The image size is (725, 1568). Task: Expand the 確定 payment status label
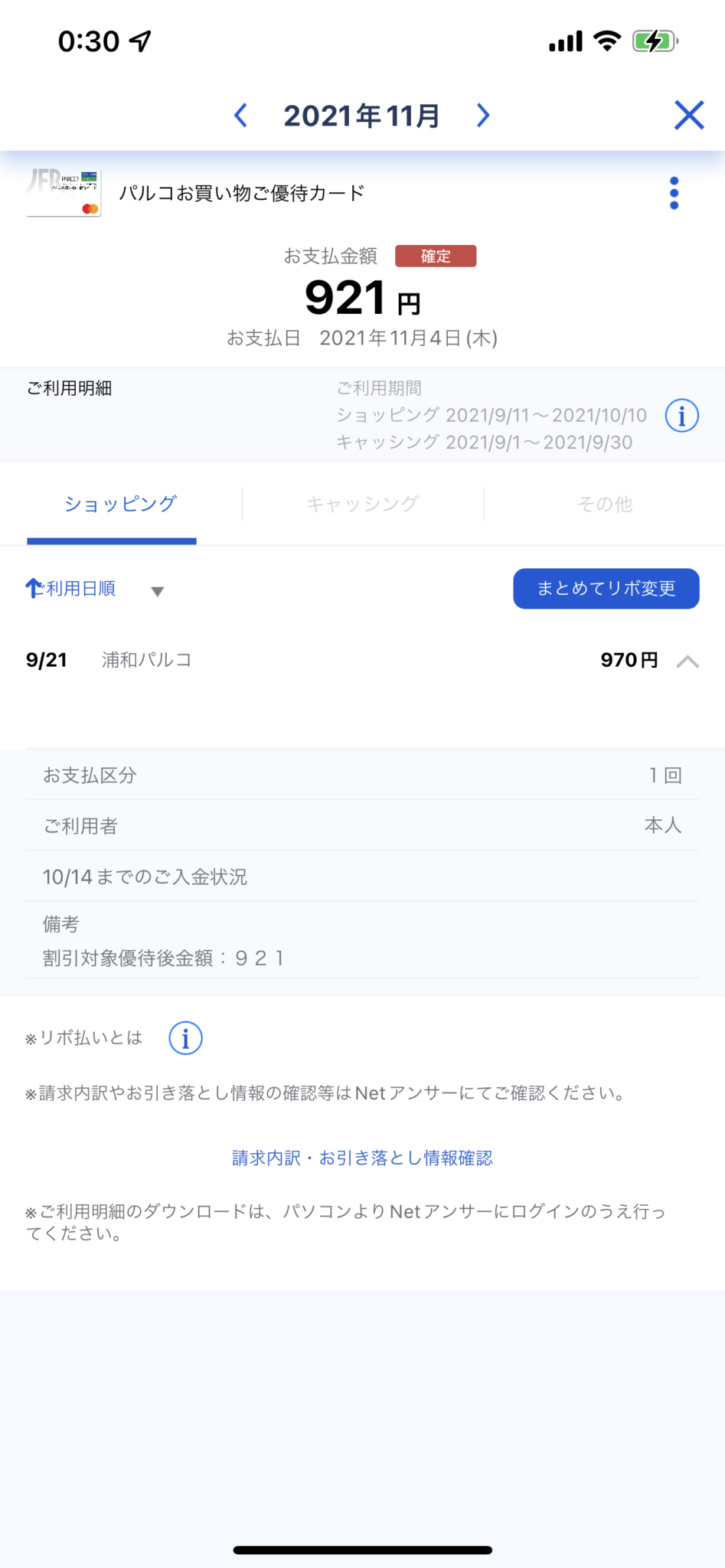click(436, 256)
